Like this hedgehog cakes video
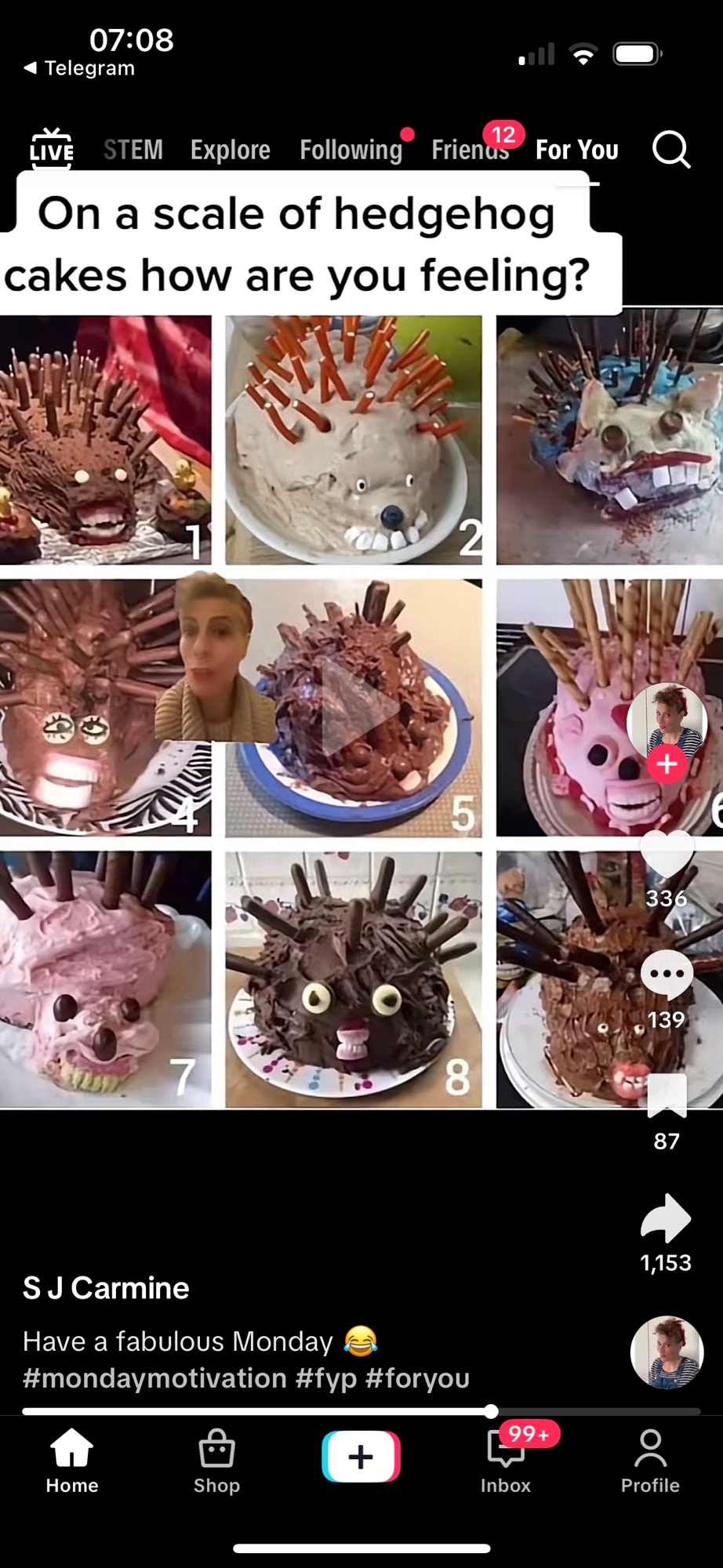The height and width of the screenshot is (1568, 723). [667, 856]
